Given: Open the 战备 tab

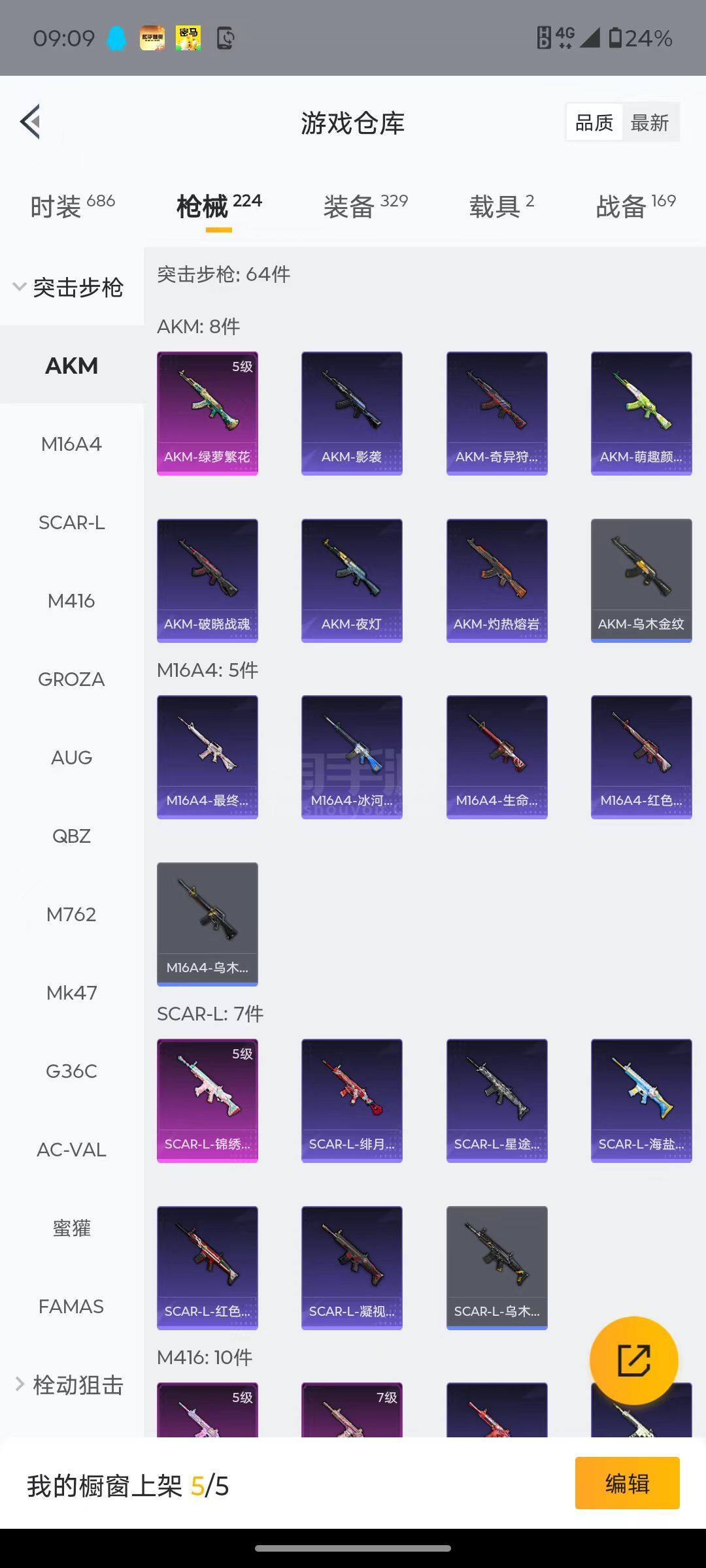Looking at the screenshot, I should click(x=635, y=206).
